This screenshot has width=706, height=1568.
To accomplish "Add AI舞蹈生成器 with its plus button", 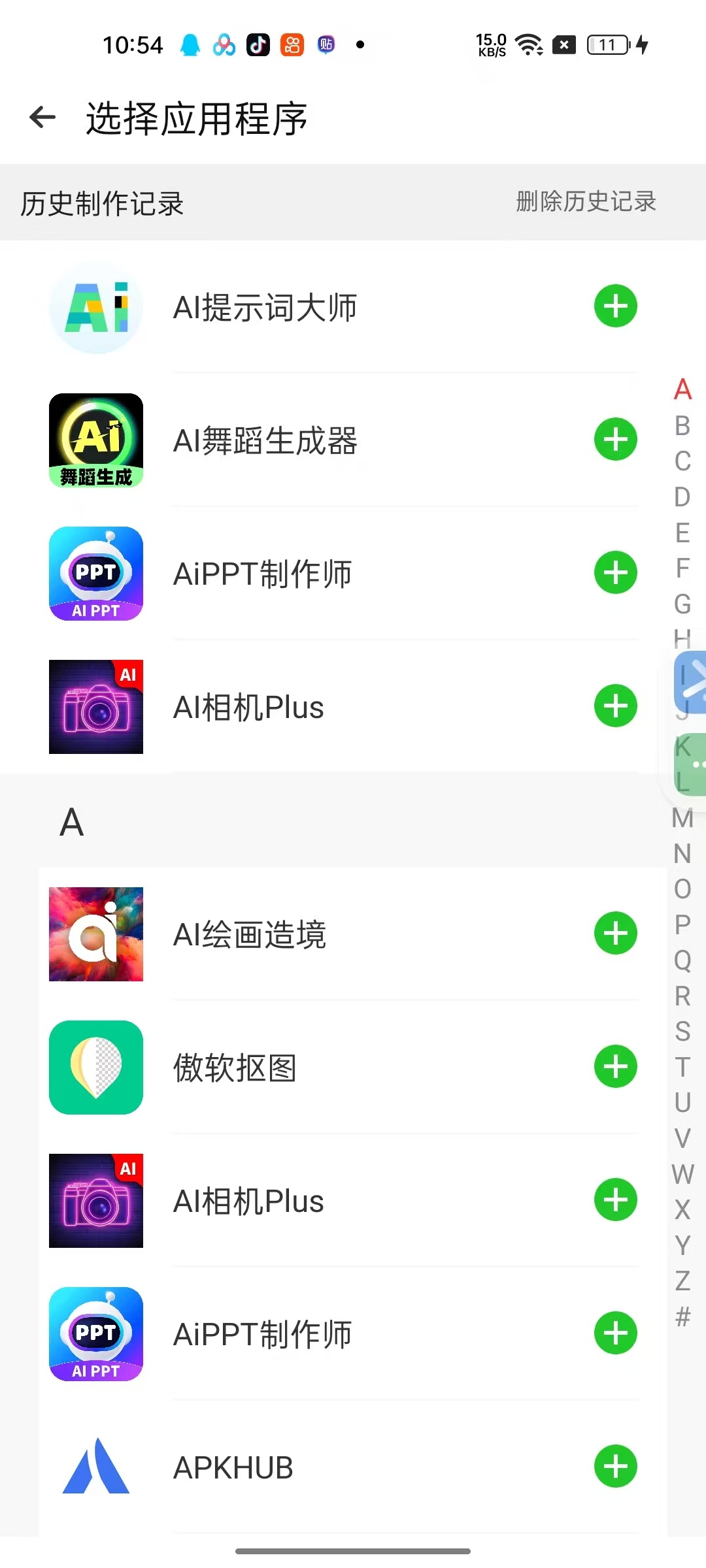I will pos(615,440).
